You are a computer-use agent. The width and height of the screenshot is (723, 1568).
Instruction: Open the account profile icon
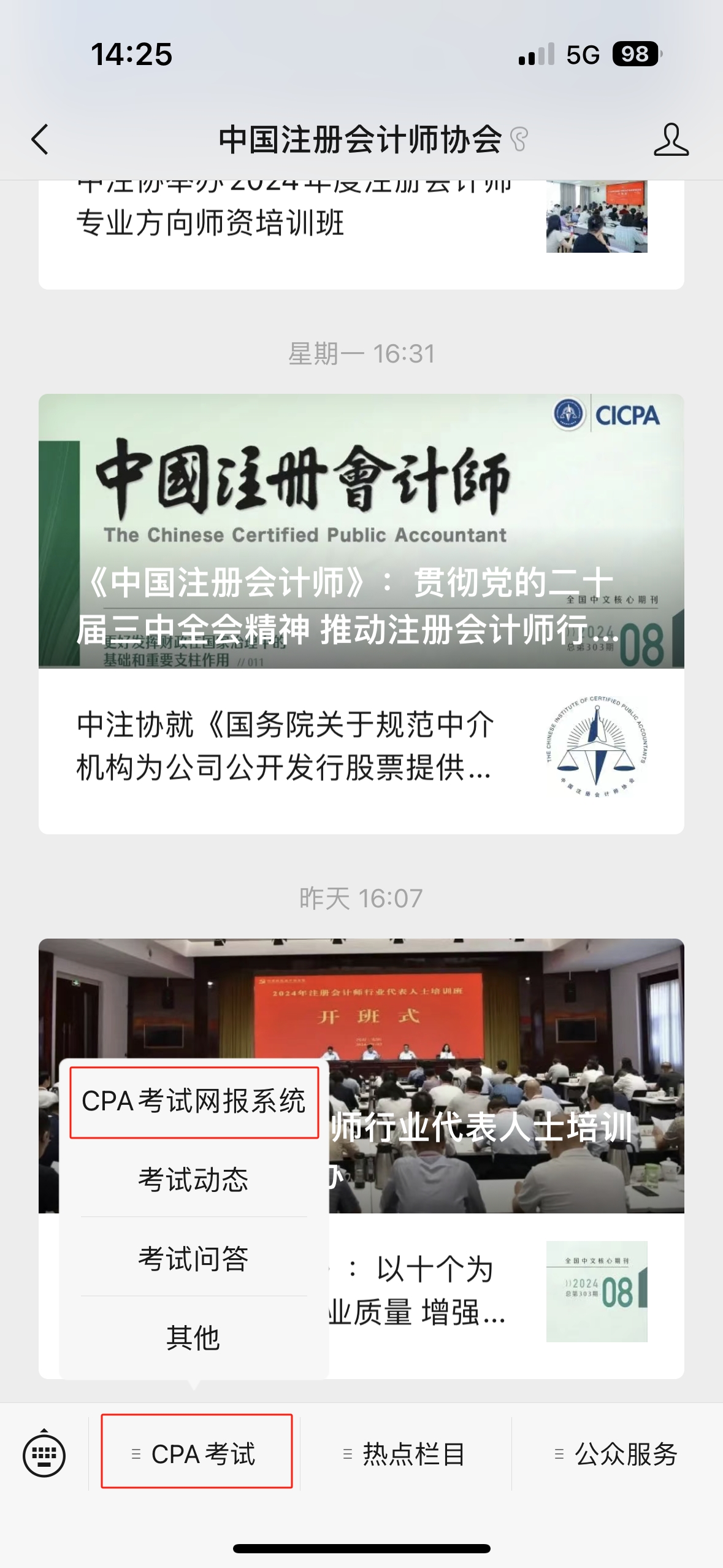click(x=671, y=140)
